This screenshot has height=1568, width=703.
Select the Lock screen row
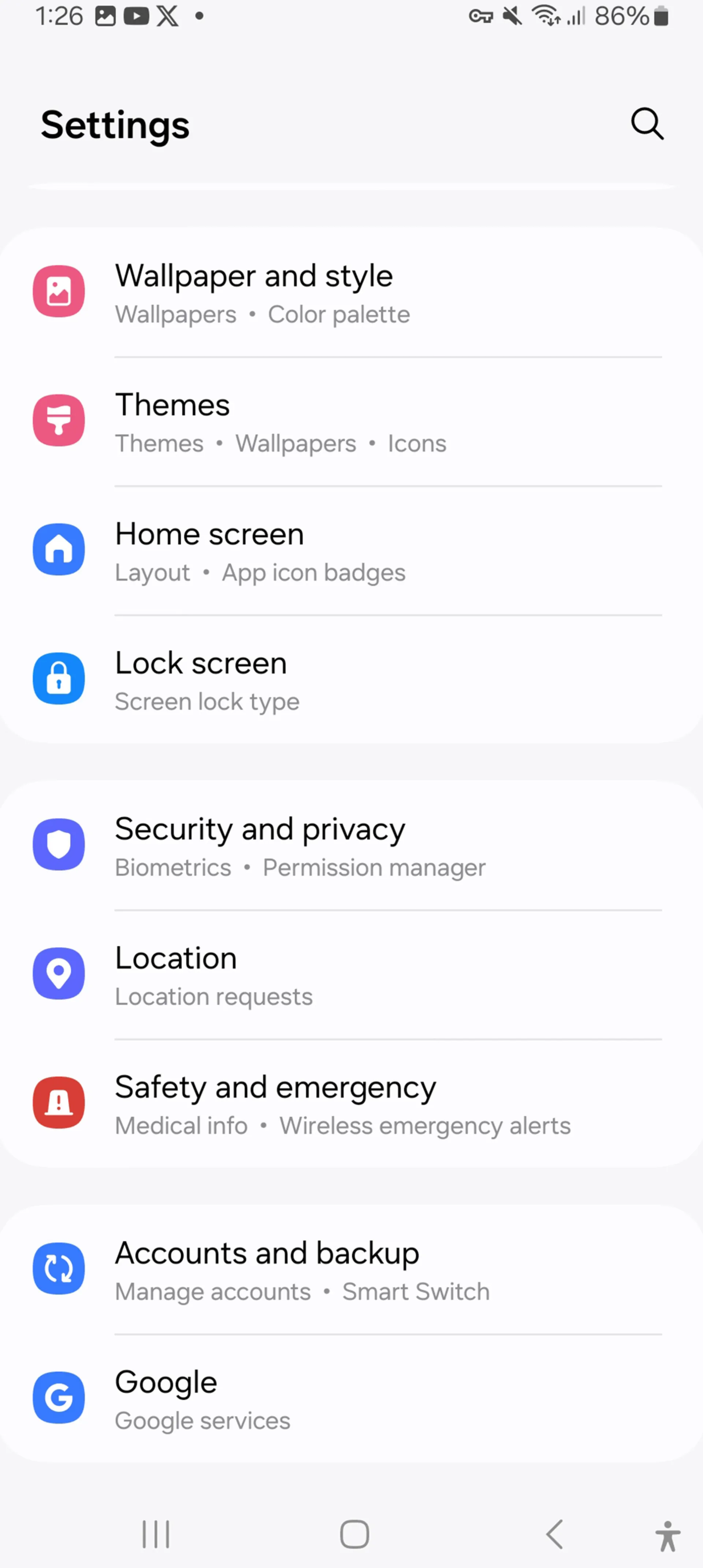352,679
